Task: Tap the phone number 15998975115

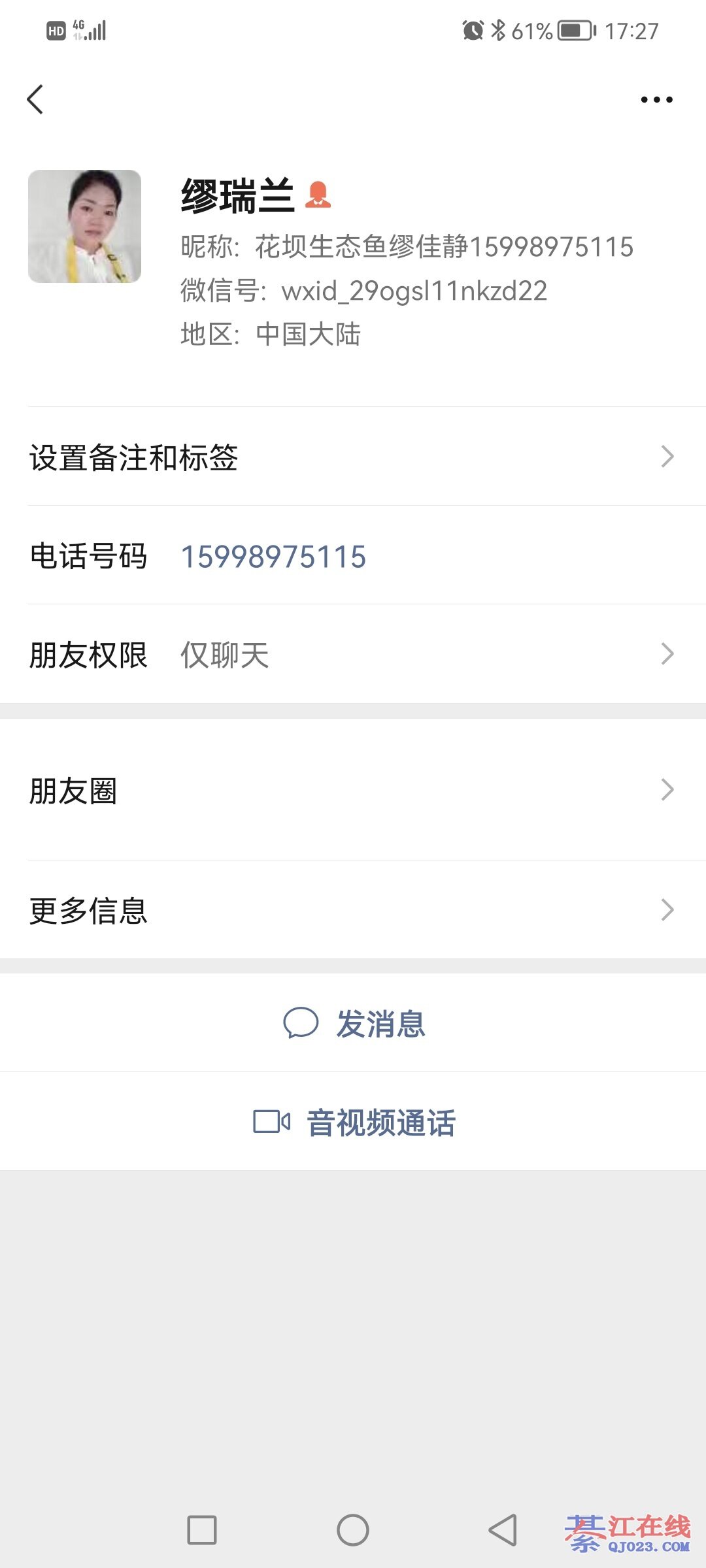Action: click(273, 557)
